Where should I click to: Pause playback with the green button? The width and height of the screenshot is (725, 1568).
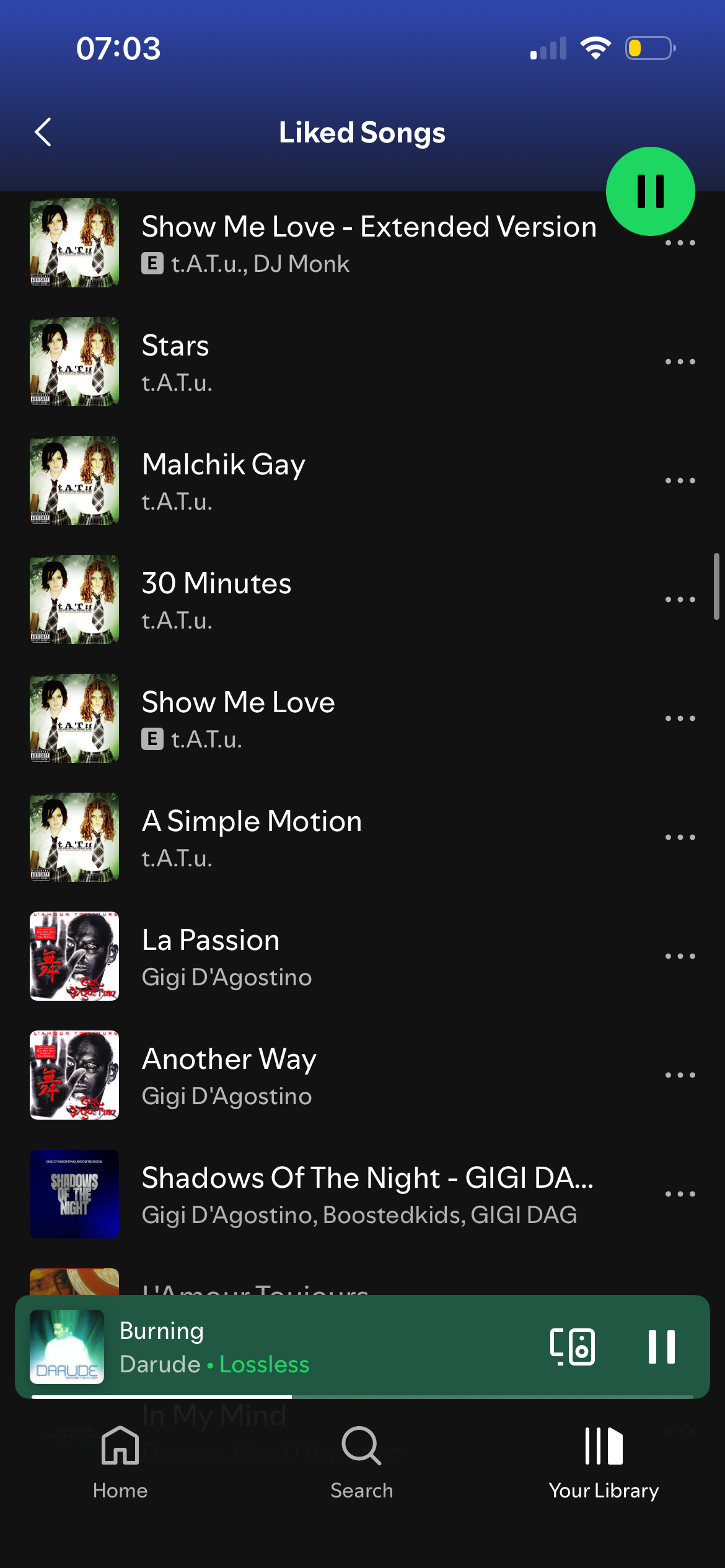tap(650, 191)
